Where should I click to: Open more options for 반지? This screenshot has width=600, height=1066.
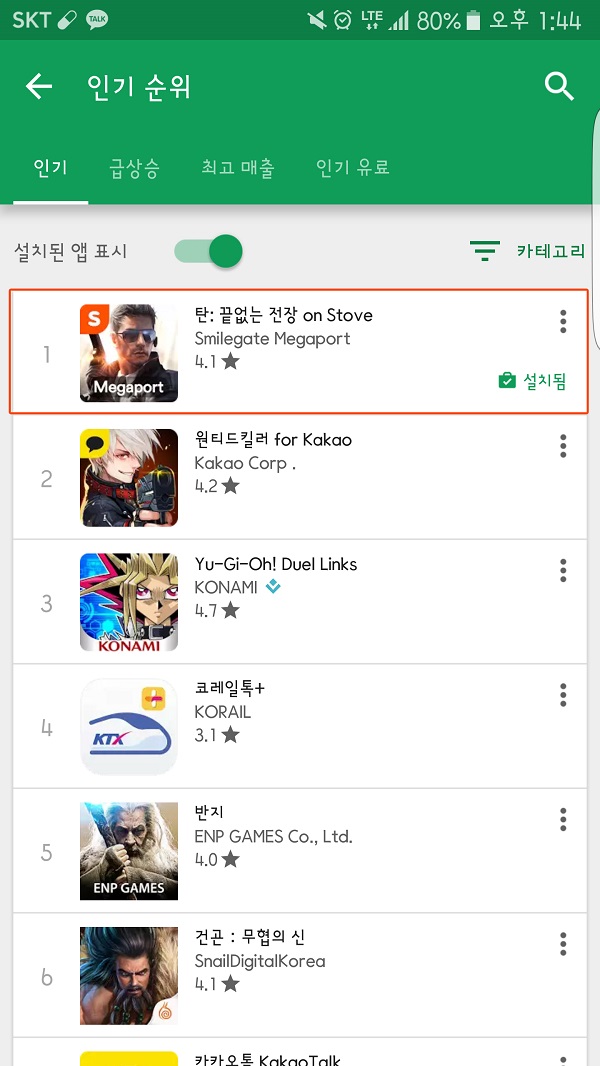[563, 819]
